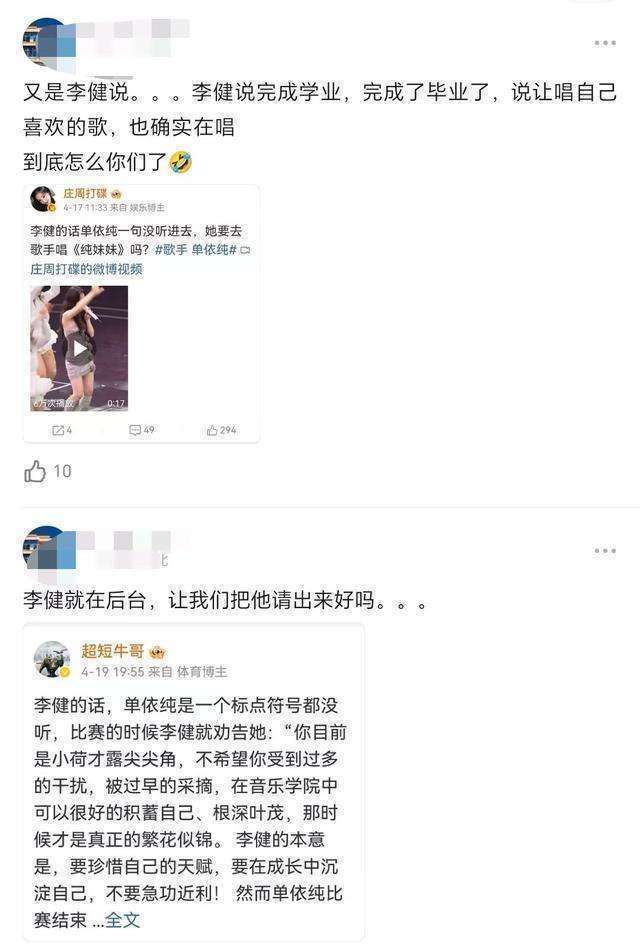Open the profile of the "又是李健说" post author

click(45, 41)
